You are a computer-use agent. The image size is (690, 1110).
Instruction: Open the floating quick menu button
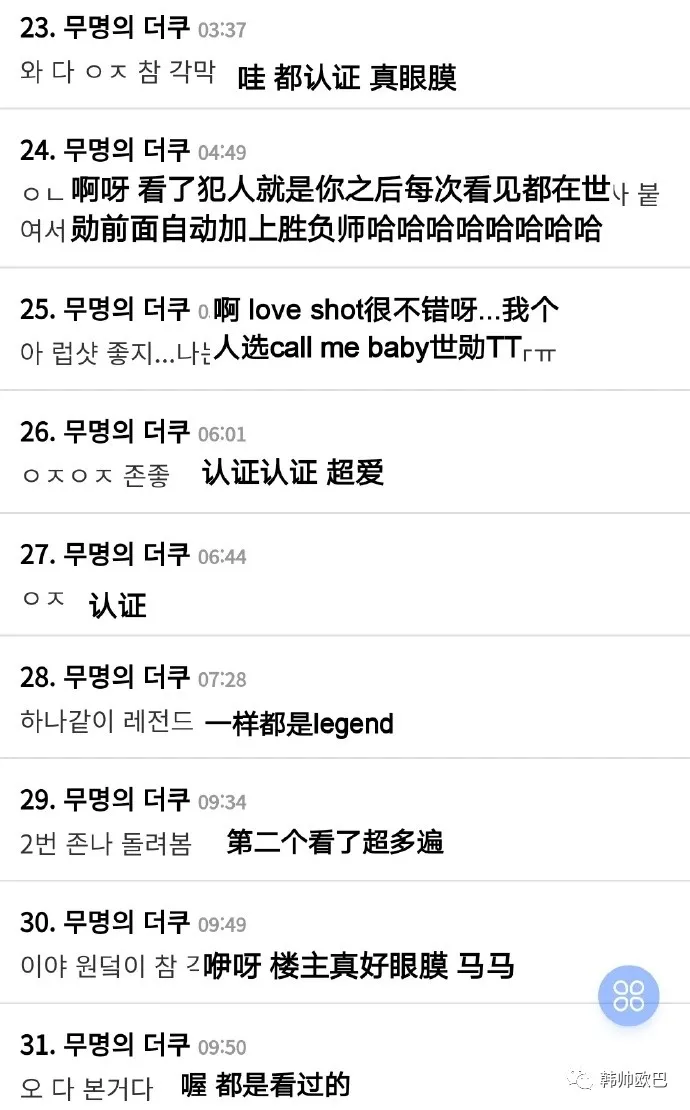click(629, 995)
